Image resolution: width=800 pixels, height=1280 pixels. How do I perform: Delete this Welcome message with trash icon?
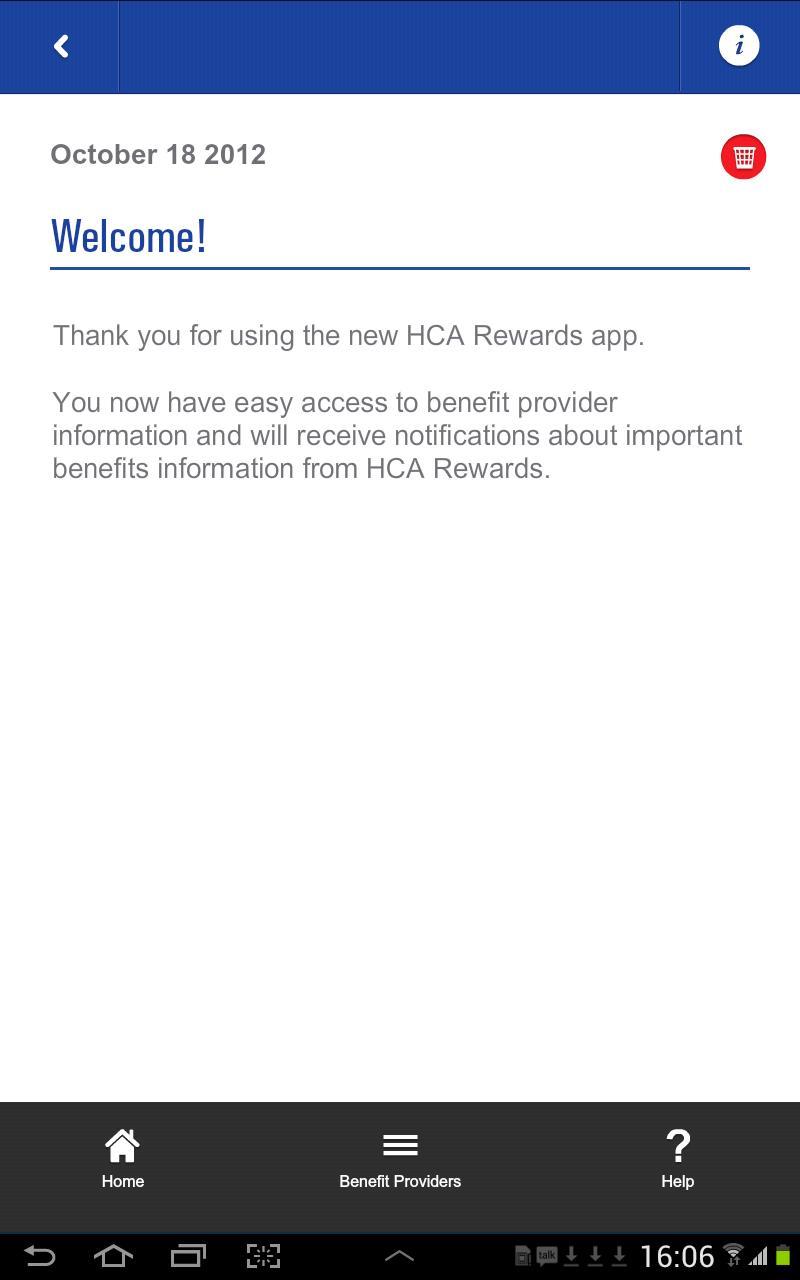coord(743,157)
